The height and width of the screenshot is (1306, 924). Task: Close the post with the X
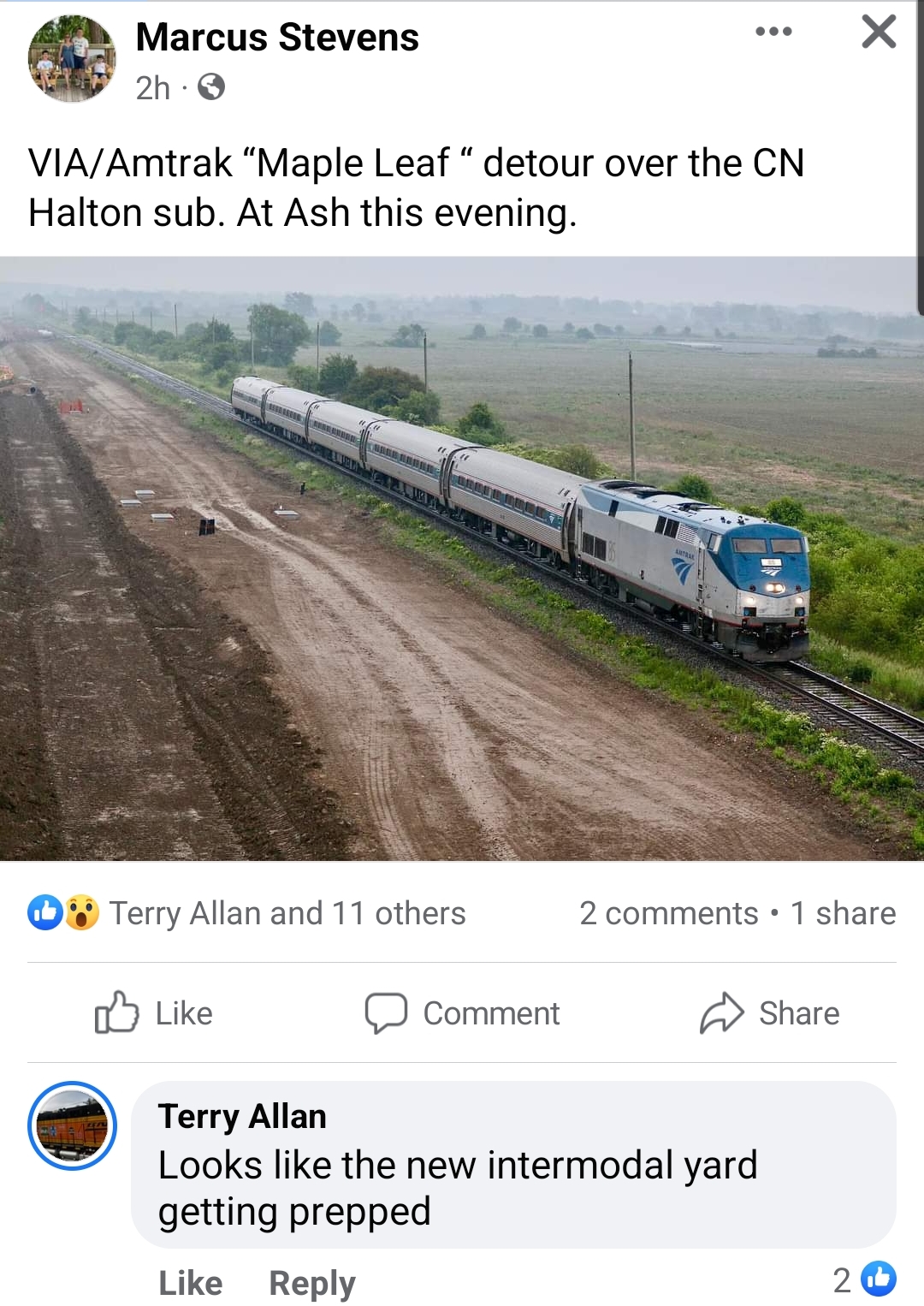[879, 33]
